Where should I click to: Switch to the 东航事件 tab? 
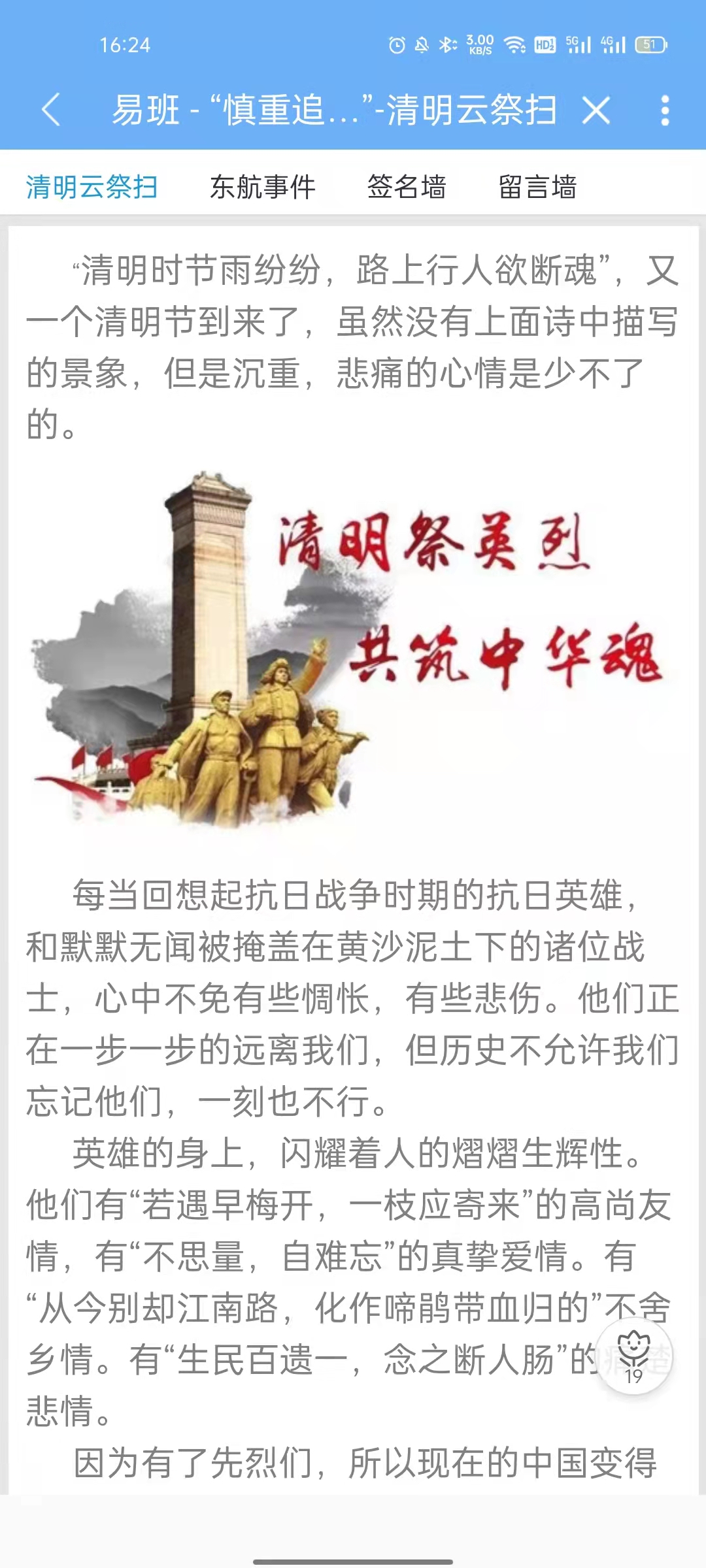coord(262,187)
